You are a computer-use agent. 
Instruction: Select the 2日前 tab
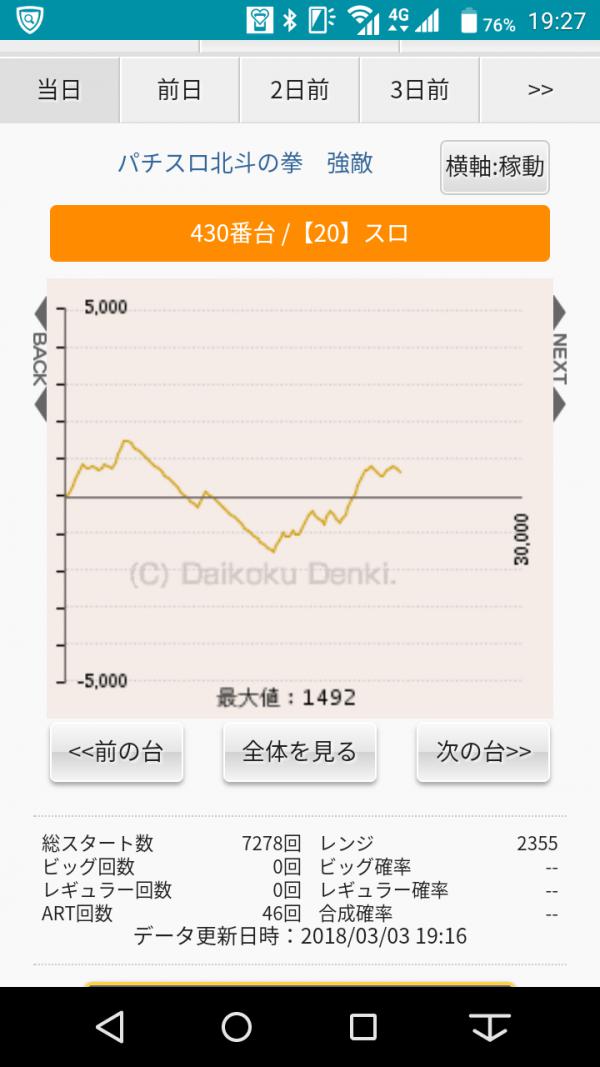(299, 90)
